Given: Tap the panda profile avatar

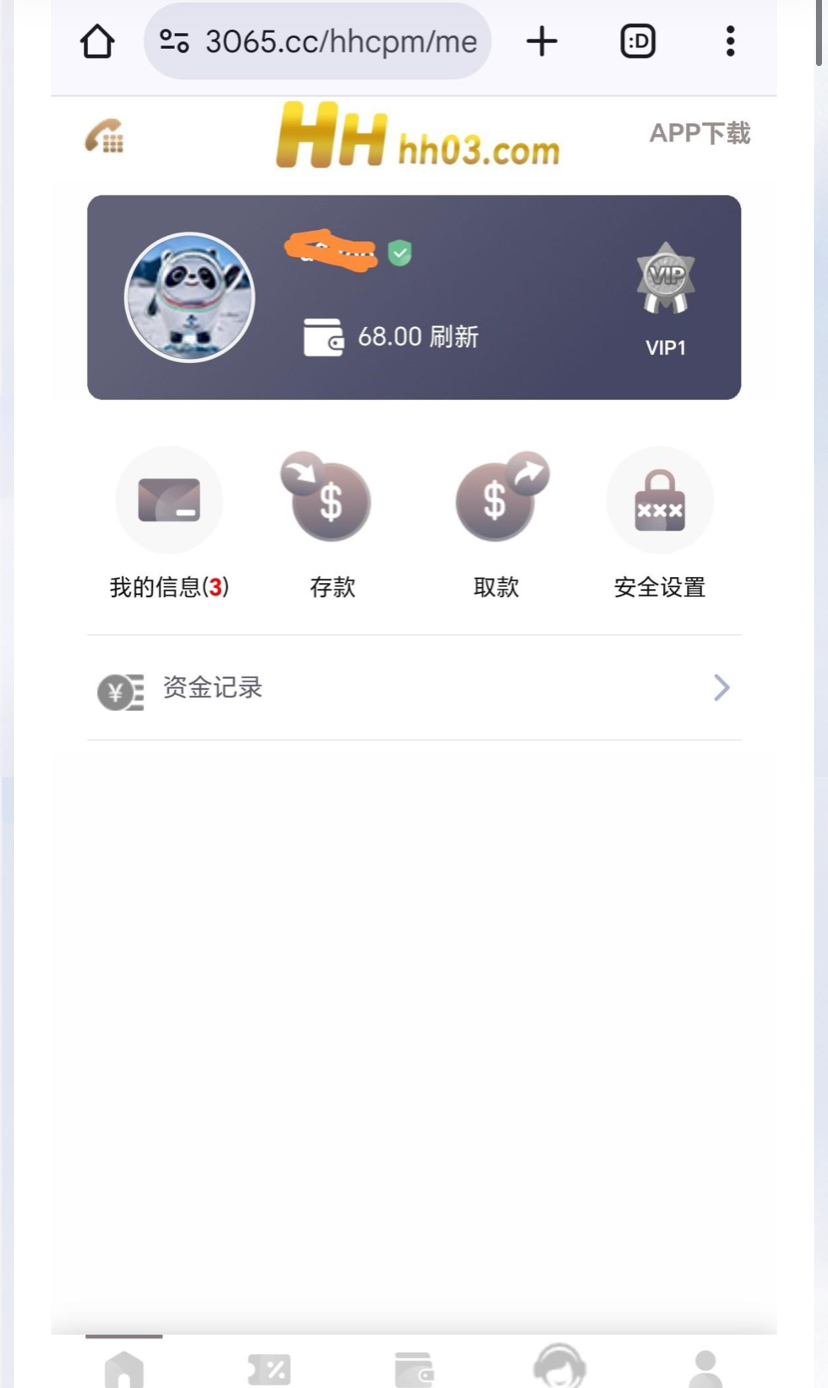Looking at the screenshot, I should tap(189, 297).
